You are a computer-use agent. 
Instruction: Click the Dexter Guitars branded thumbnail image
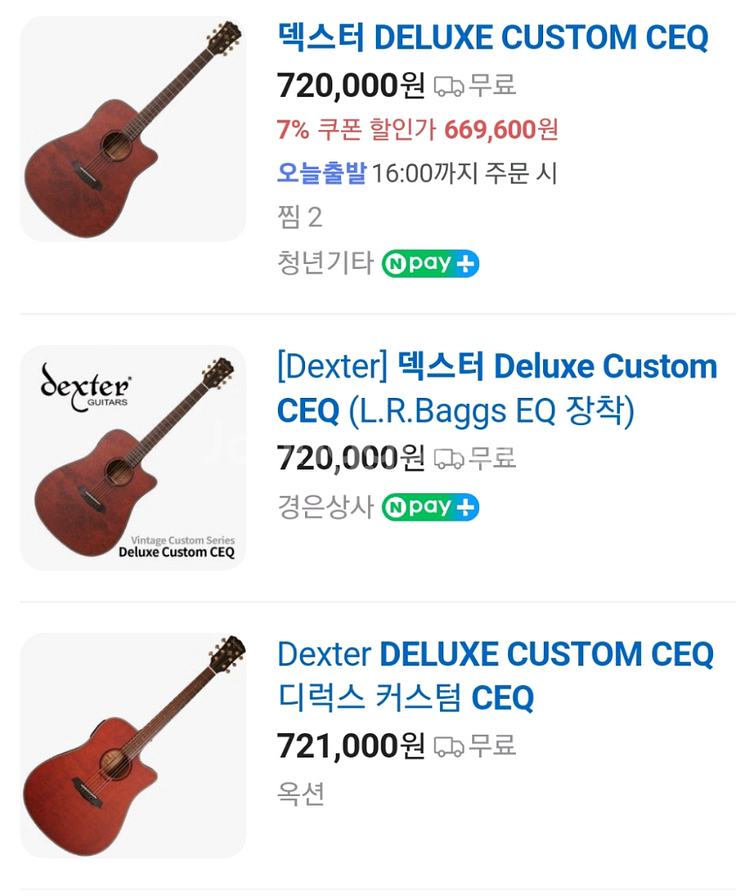(x=131, y=457)
